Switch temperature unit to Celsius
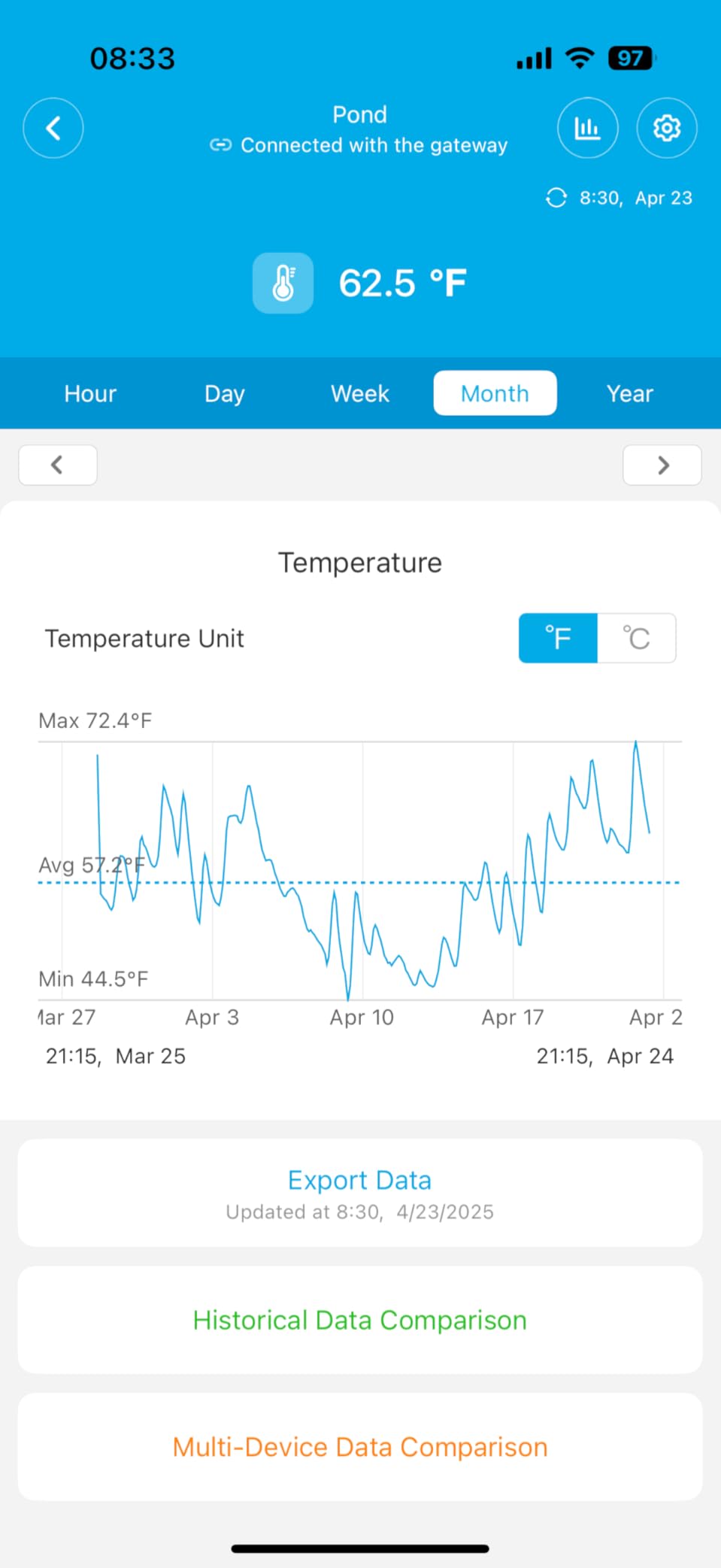Image resolution: width=721 pixels, height=1568 pixels. tap(637, 638)
